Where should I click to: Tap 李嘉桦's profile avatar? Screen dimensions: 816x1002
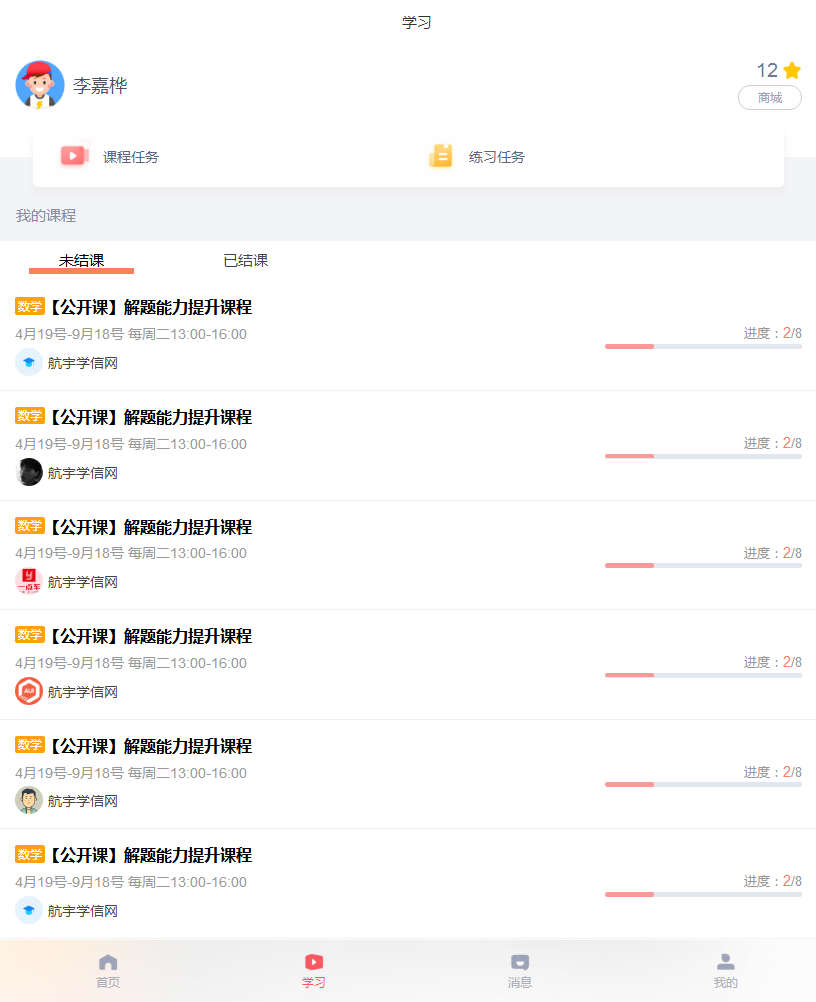(40, 85)
